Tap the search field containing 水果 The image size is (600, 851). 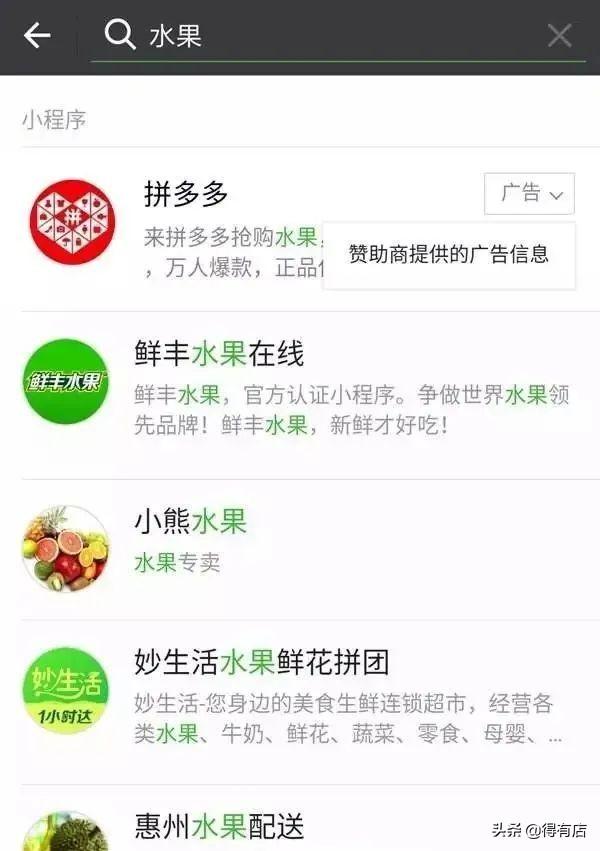pos(330,37)
